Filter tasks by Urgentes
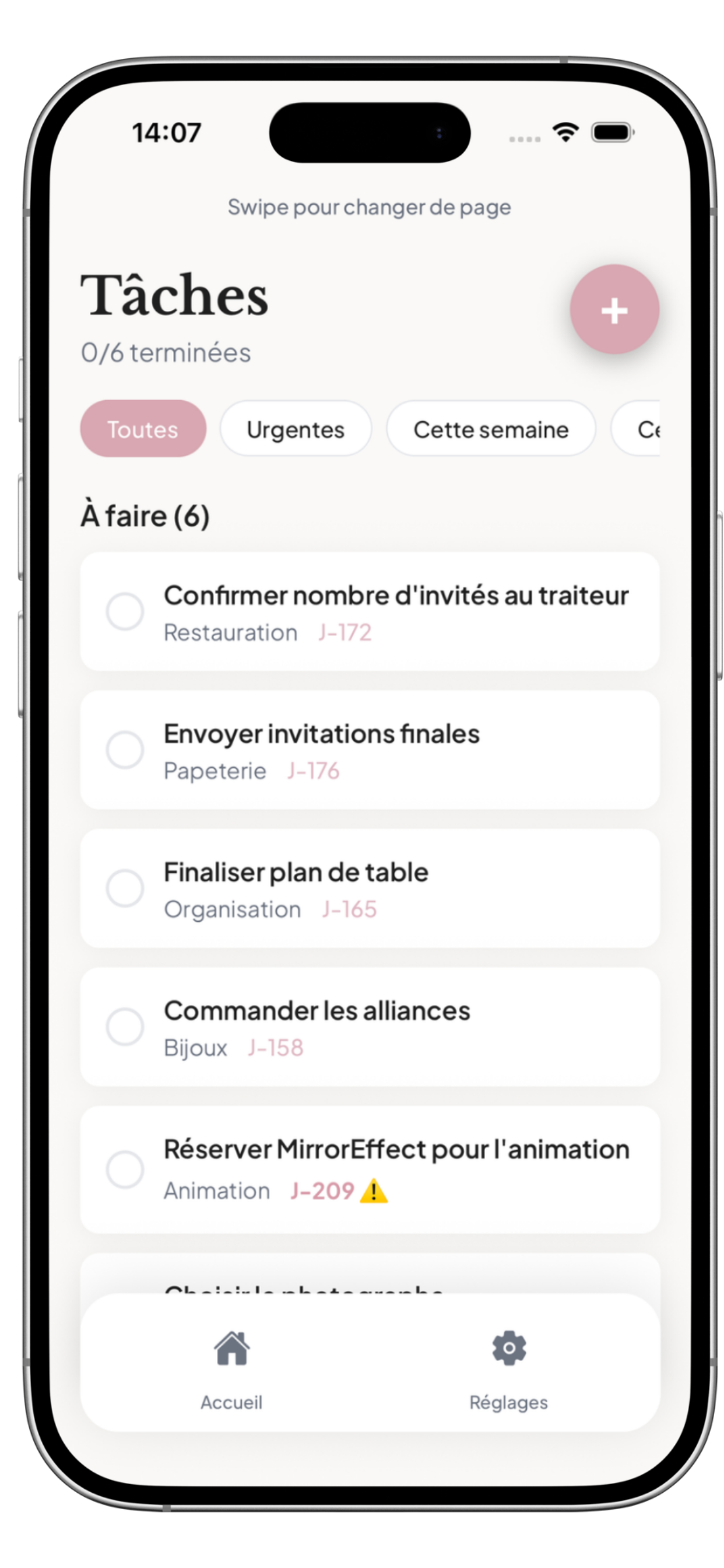 click(x=296, y=429)
